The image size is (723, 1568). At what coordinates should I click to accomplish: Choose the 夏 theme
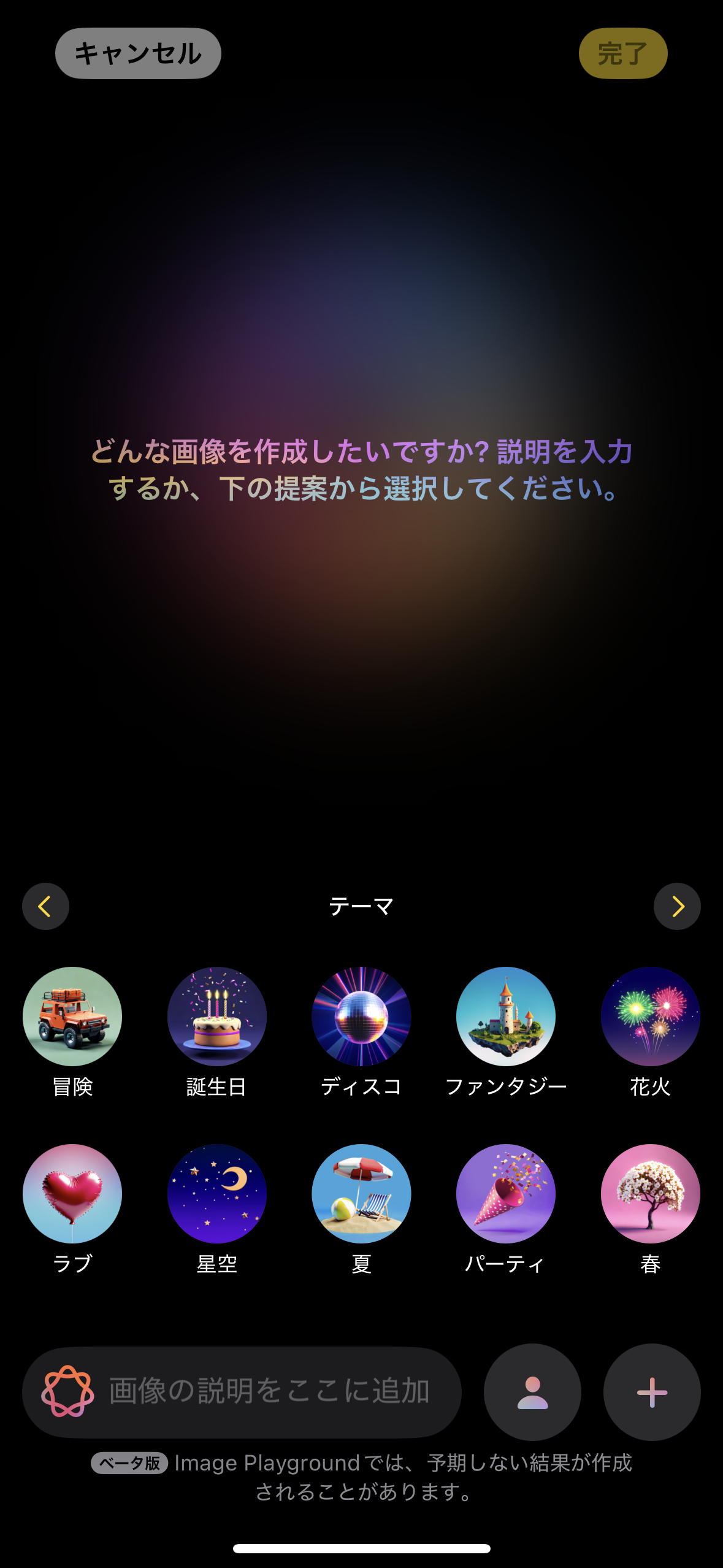coord(361,1193)
